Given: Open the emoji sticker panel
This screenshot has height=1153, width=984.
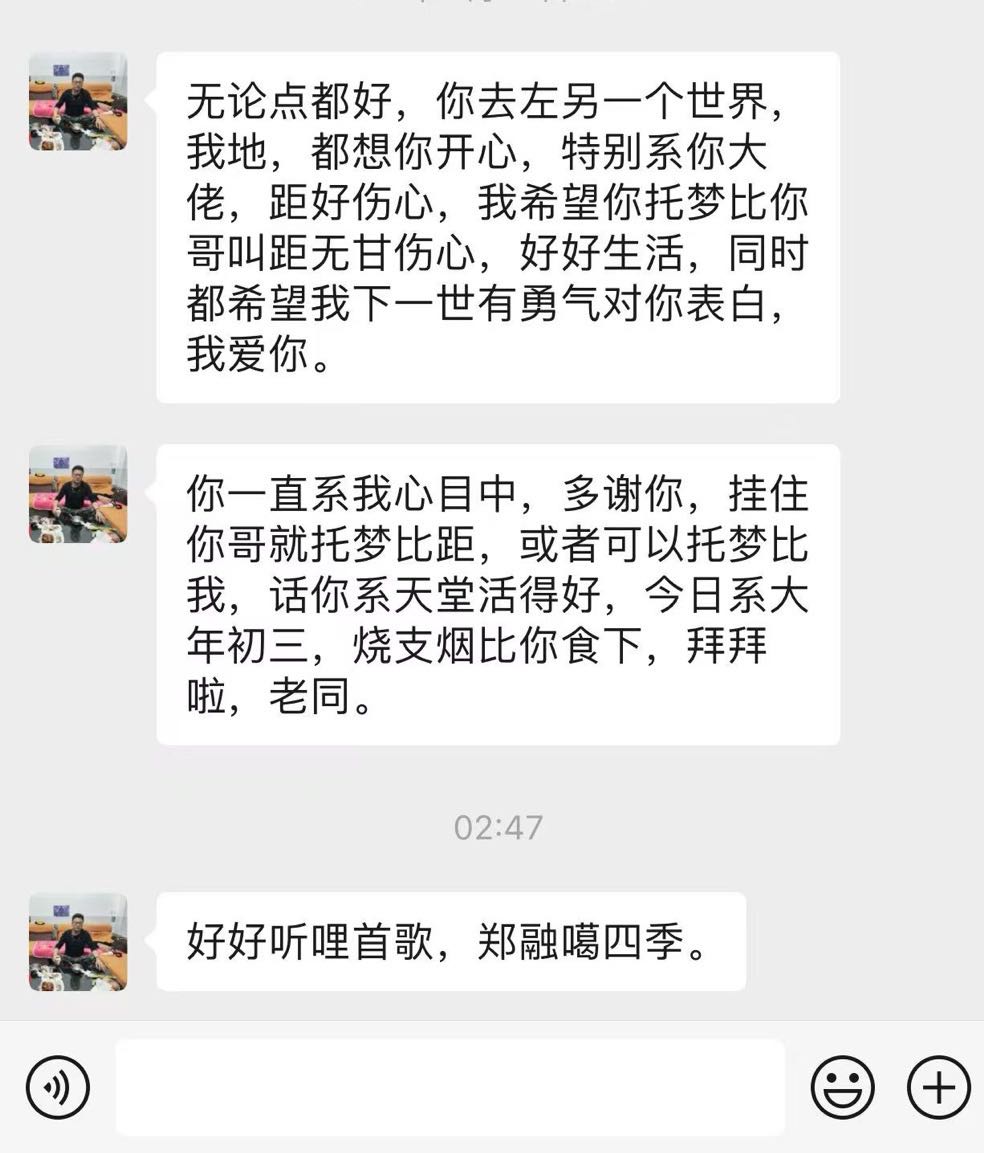Looking at the screenshot, I should [842, 1087].
